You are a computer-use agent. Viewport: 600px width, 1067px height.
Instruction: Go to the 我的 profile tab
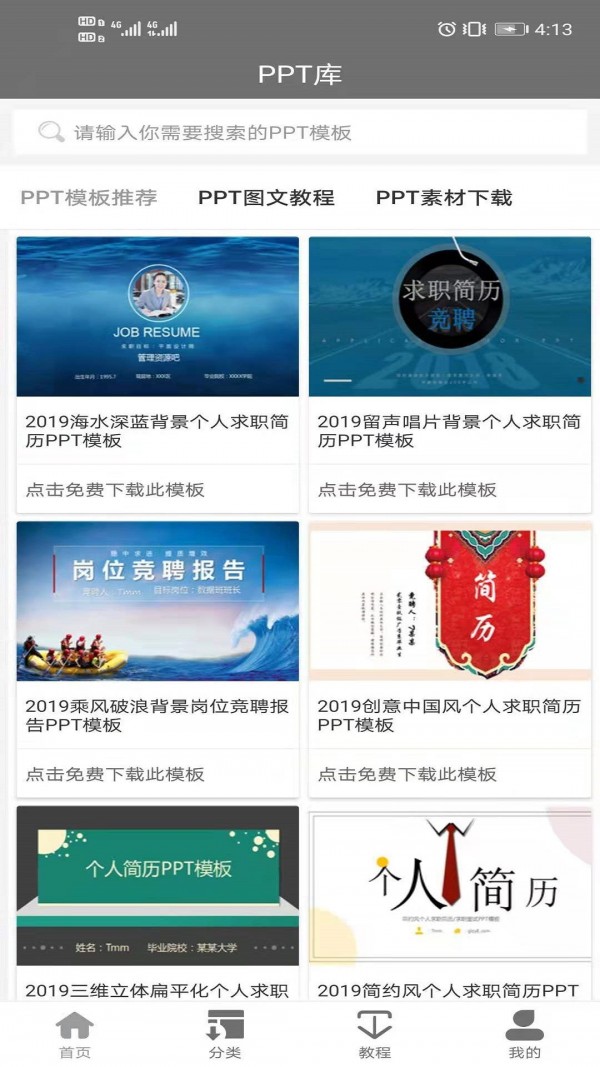pos(525,1034)
